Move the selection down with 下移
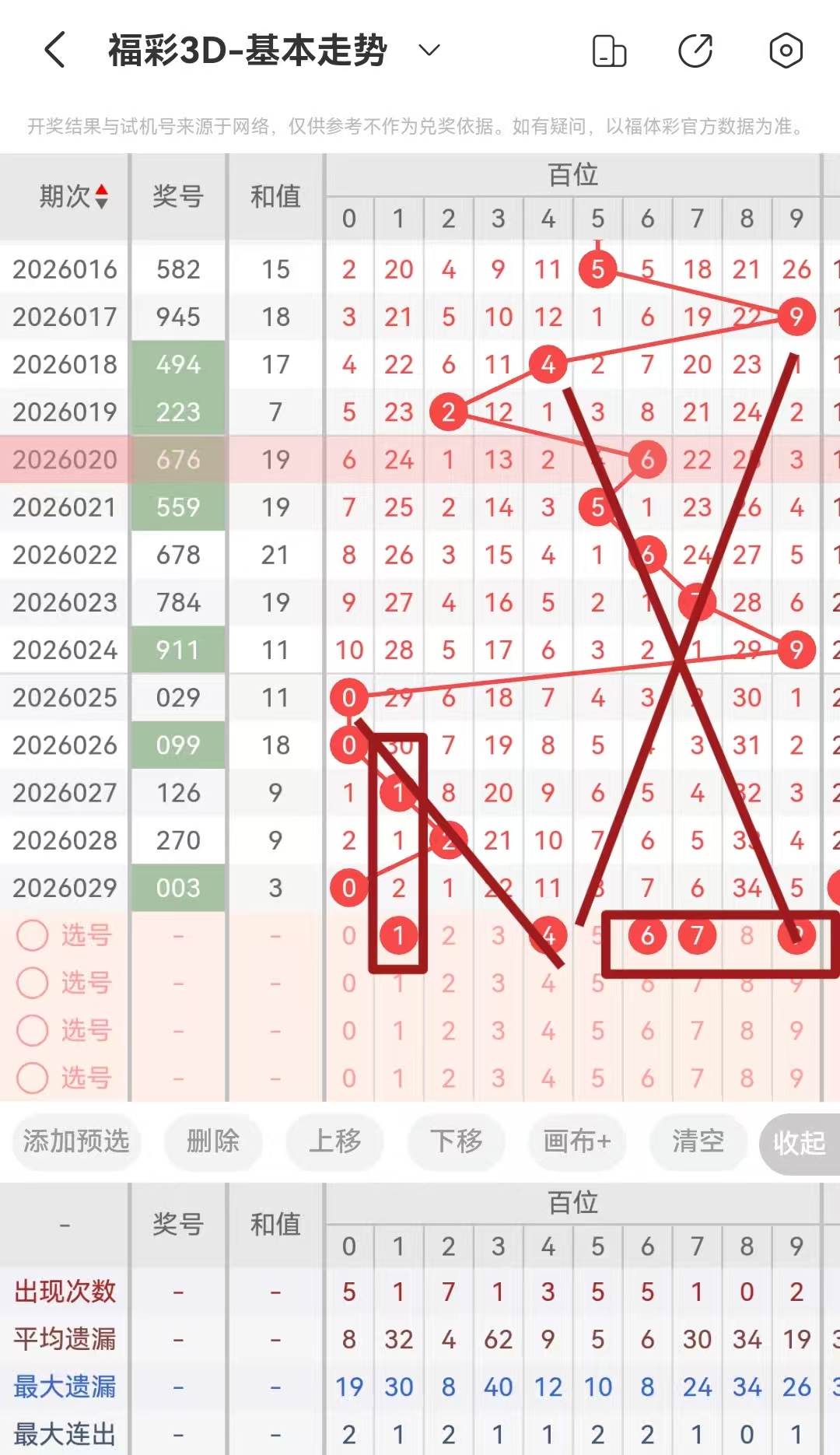Image resolution: width=840 pixels, height=1455 pixels. [456, 1141]
